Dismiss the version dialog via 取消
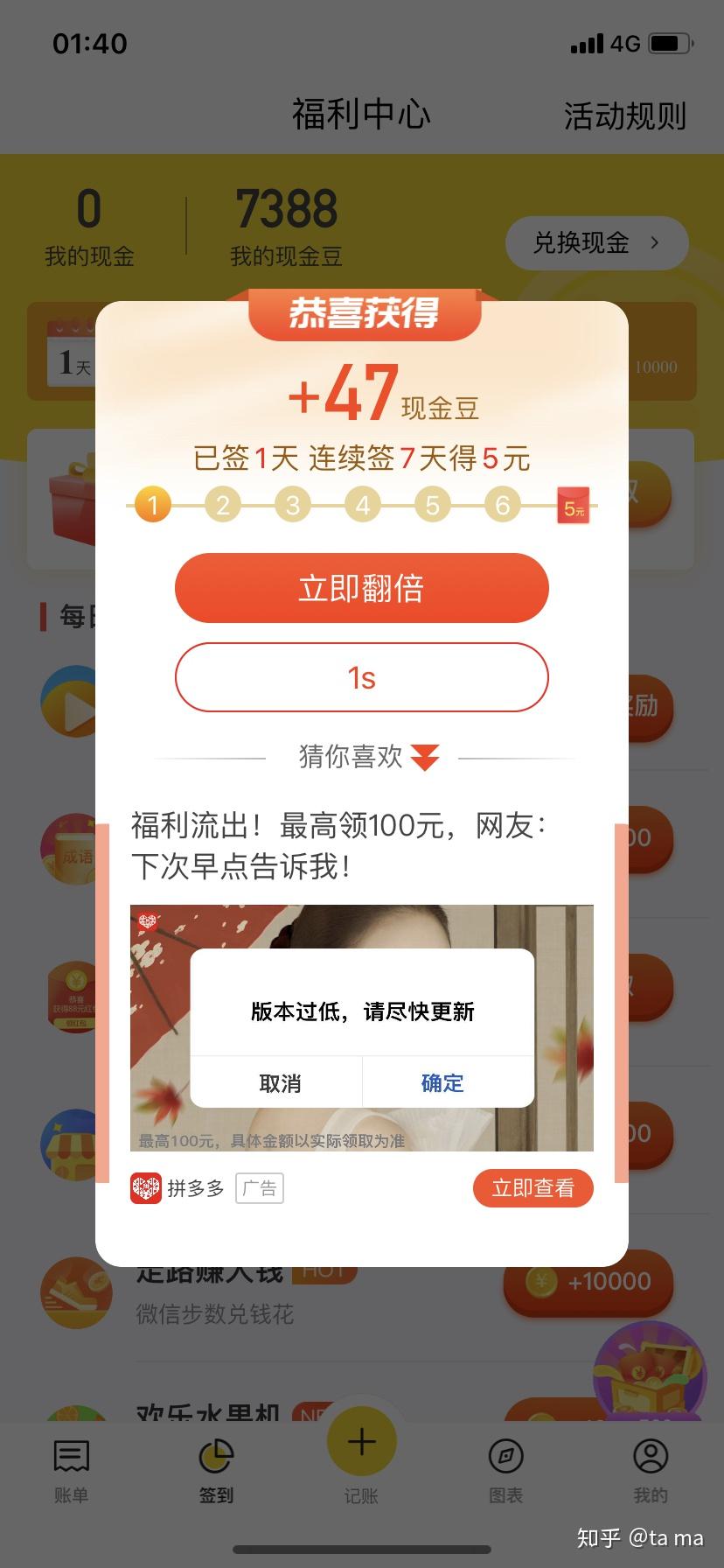The image size is (724, 1568). (x=282, y=1082)
